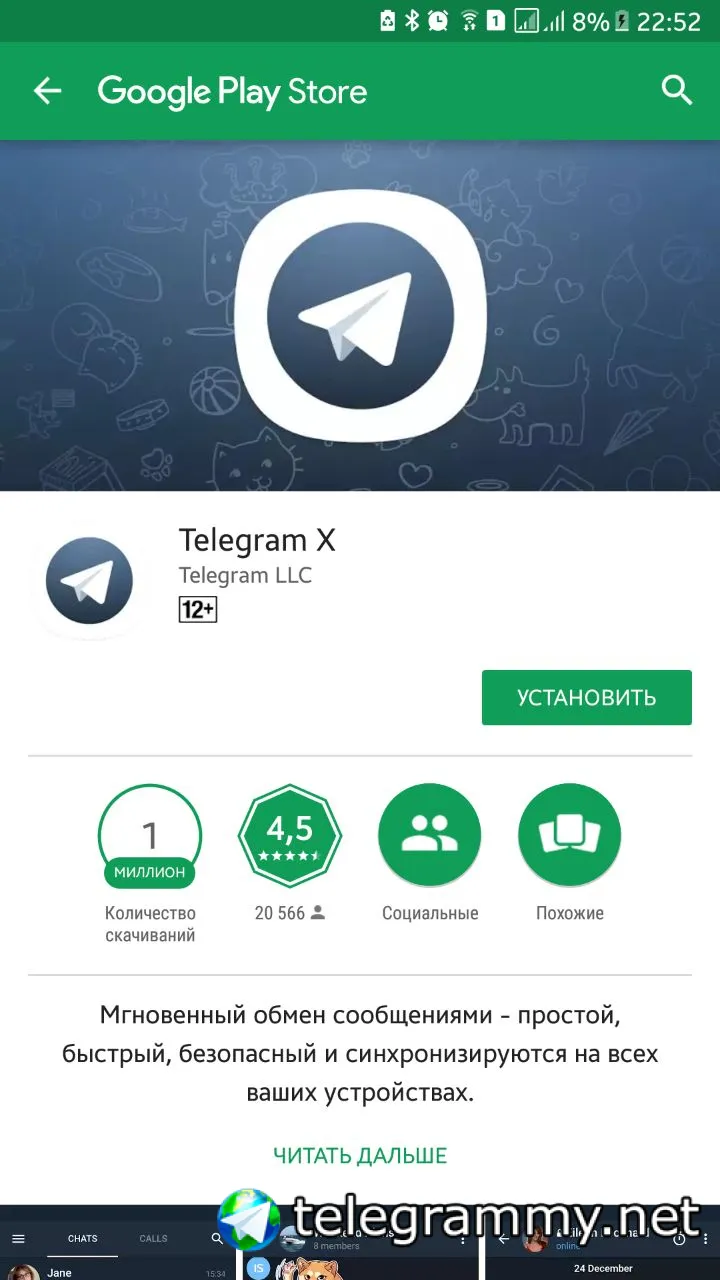
Task: Install Telegram X with УСТАНОВИТЬ
Action: click(x=586, y=697)
